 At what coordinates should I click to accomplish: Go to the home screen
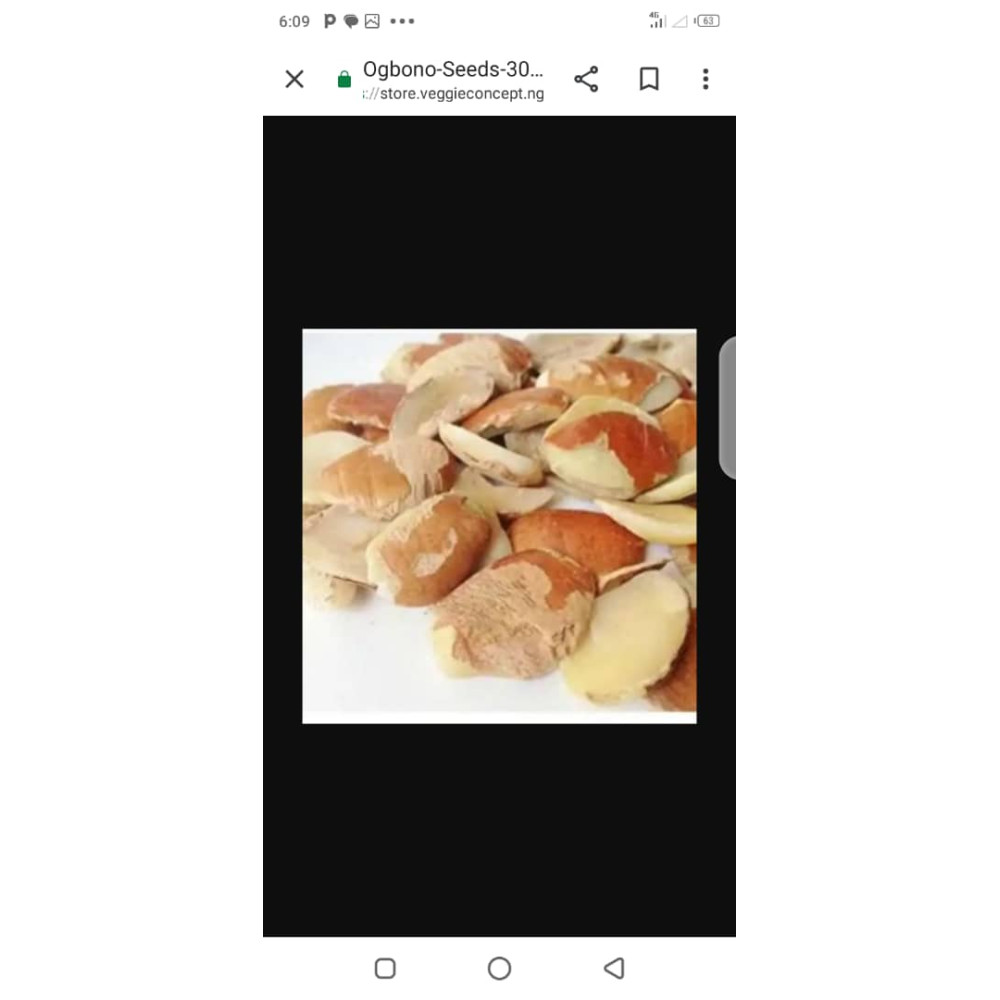tap(499, 967)
